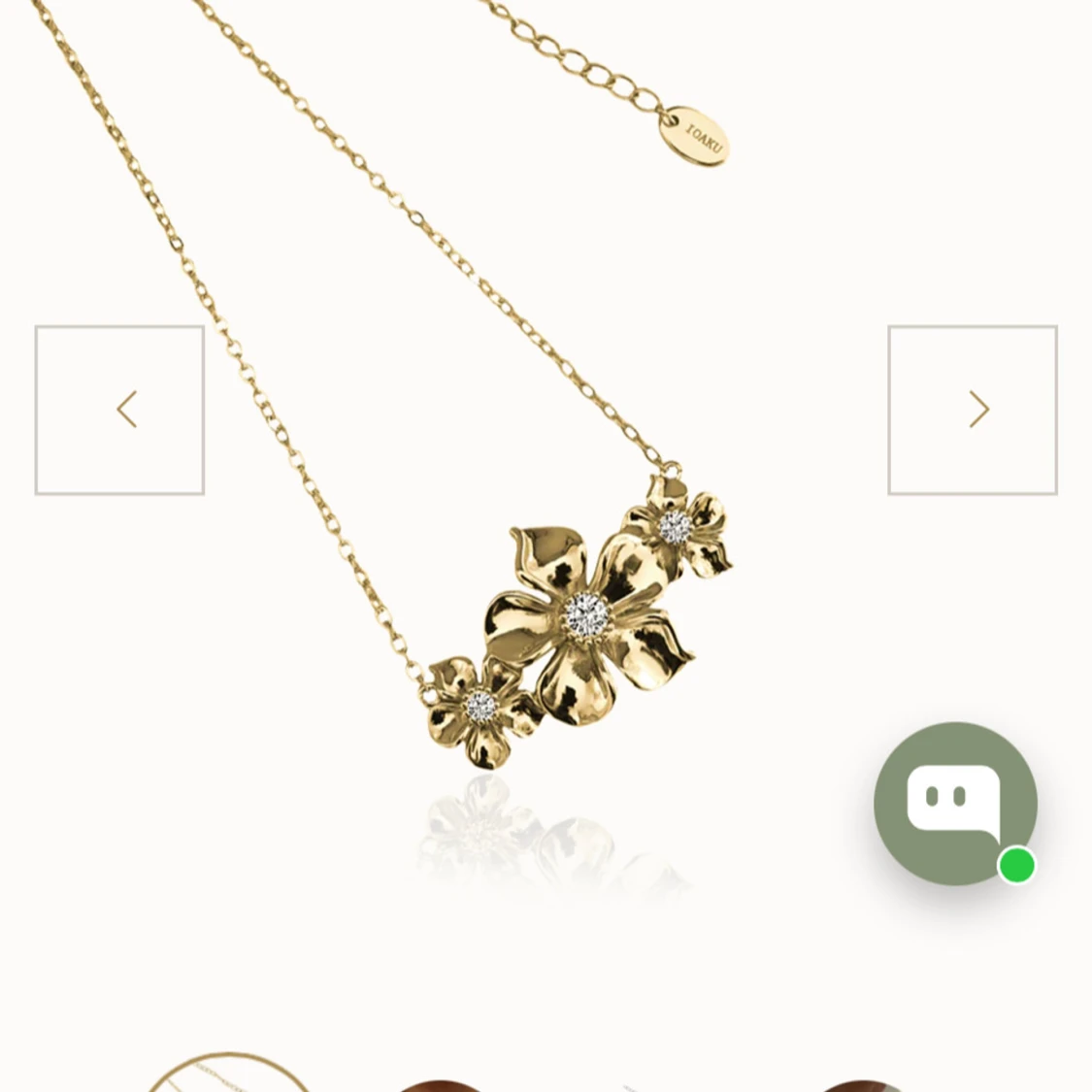
Task: Go to the next product image
Action: click(973, 410)
